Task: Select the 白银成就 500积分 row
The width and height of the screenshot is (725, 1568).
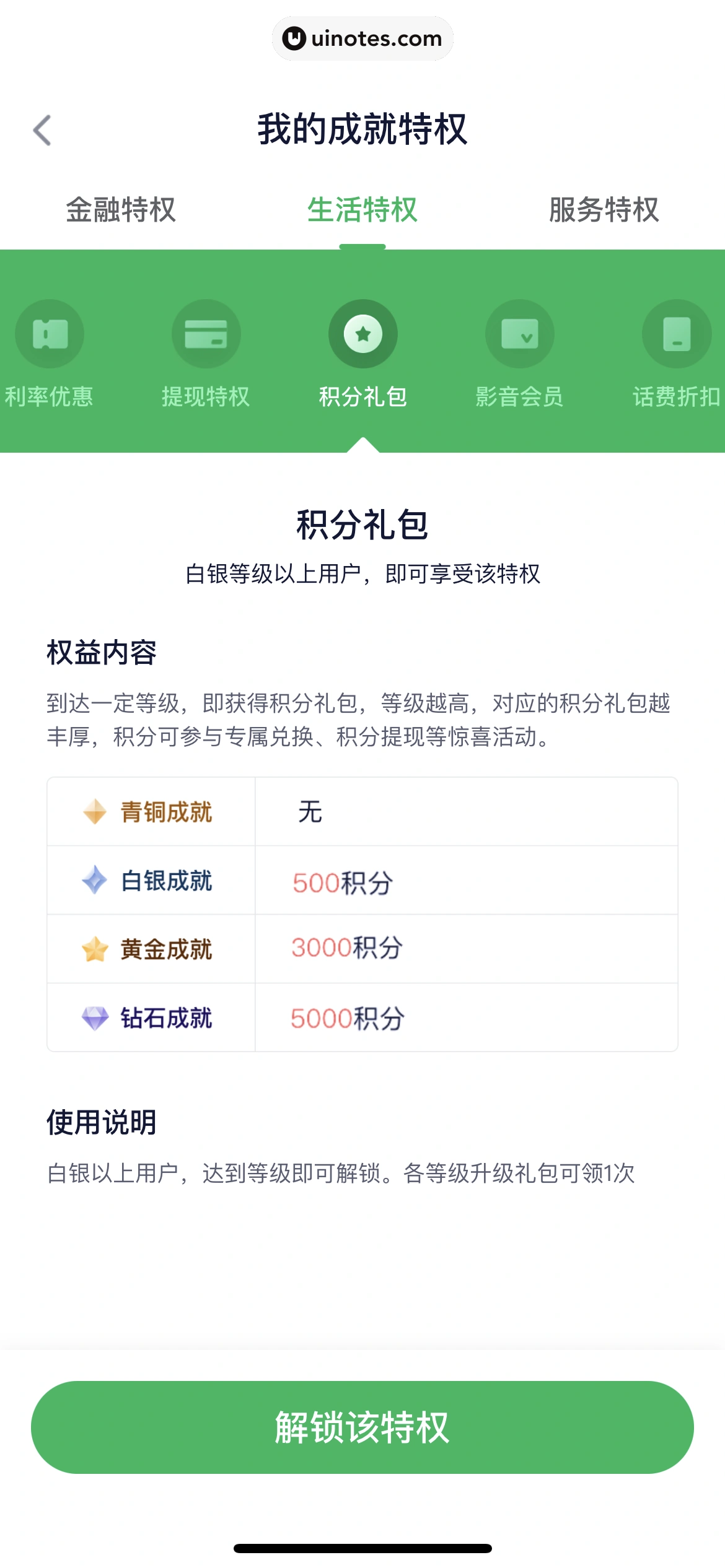Action: click(362, 880)
